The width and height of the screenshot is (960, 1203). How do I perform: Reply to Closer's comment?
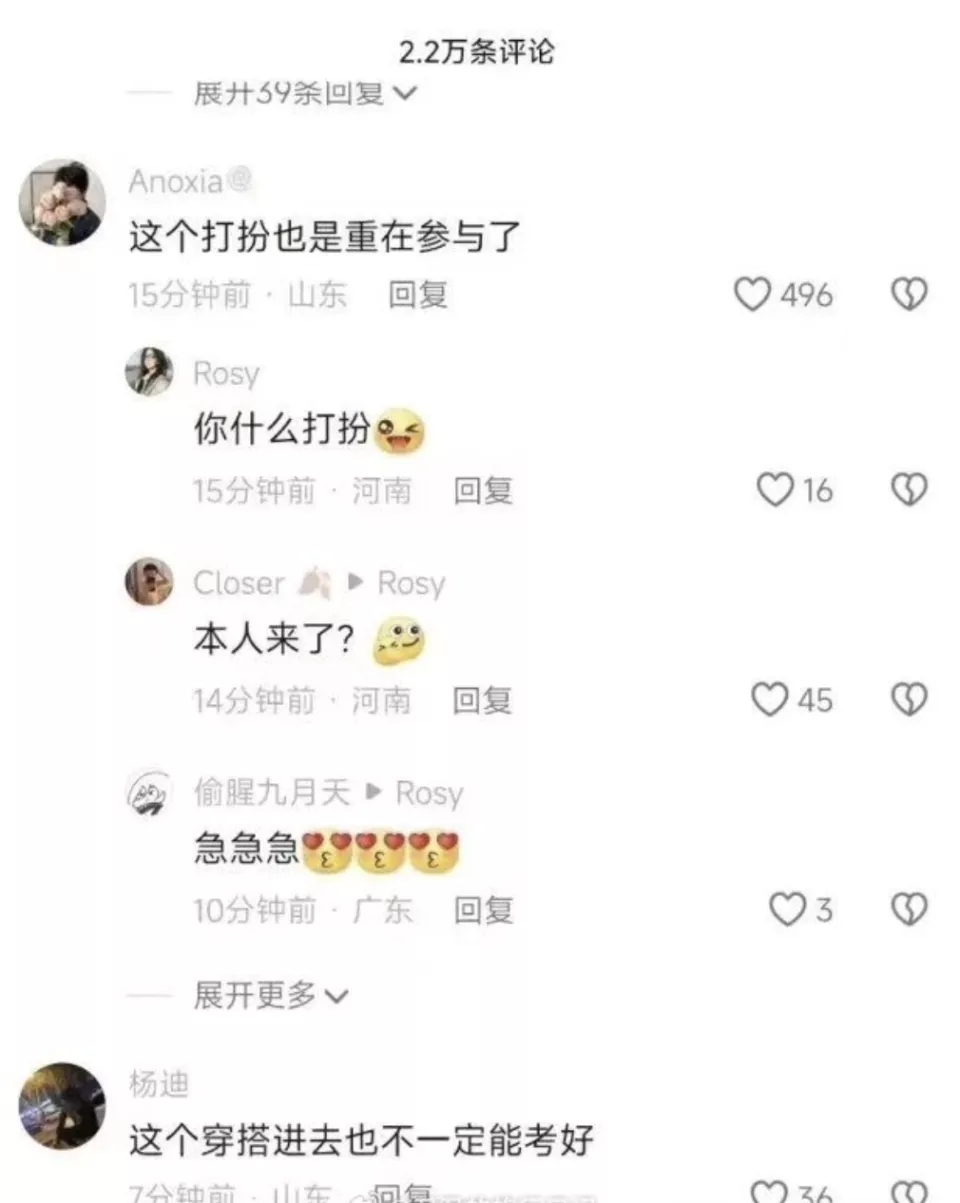pos(483,700)
